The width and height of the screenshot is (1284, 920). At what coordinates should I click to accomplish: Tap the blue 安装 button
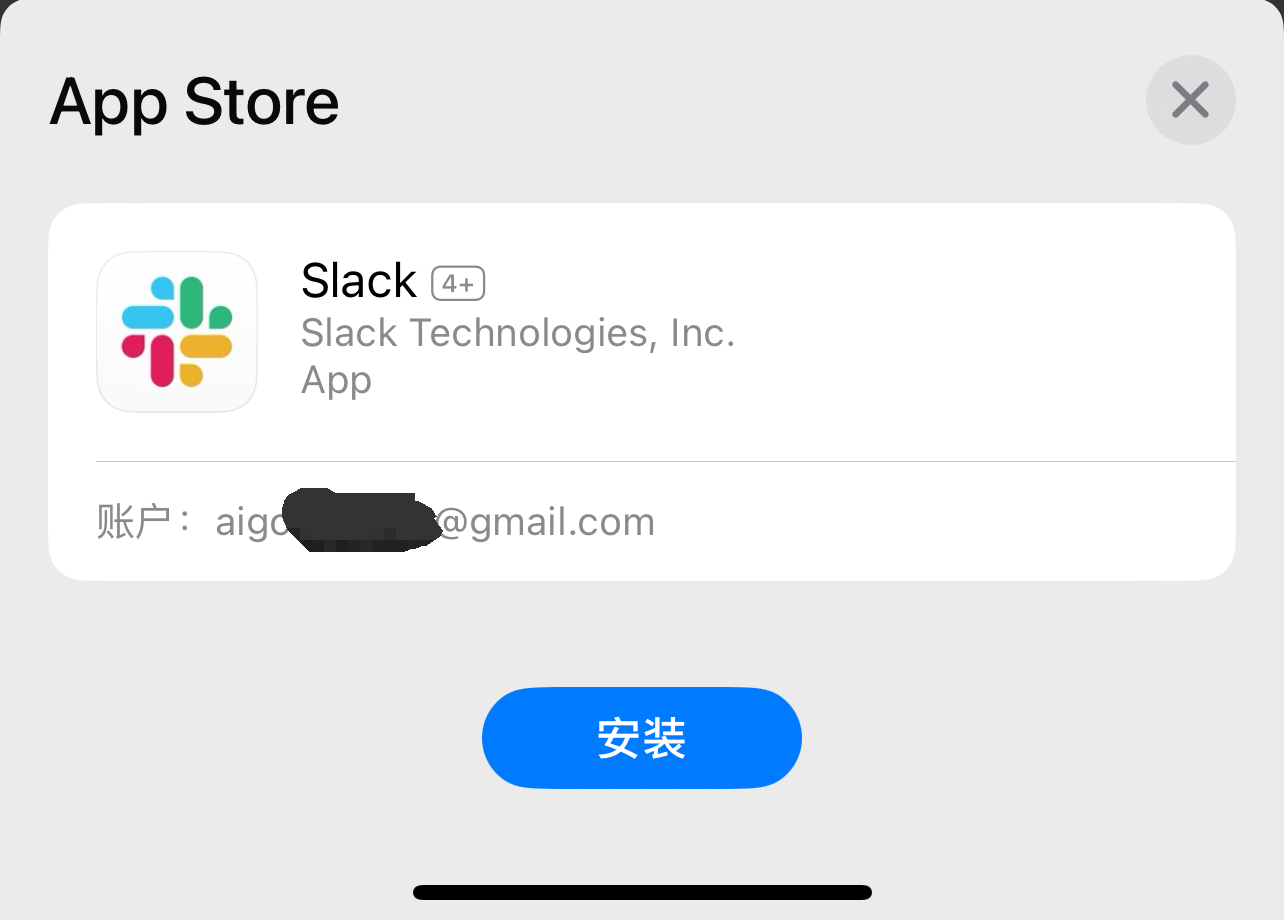pos(641,738)
